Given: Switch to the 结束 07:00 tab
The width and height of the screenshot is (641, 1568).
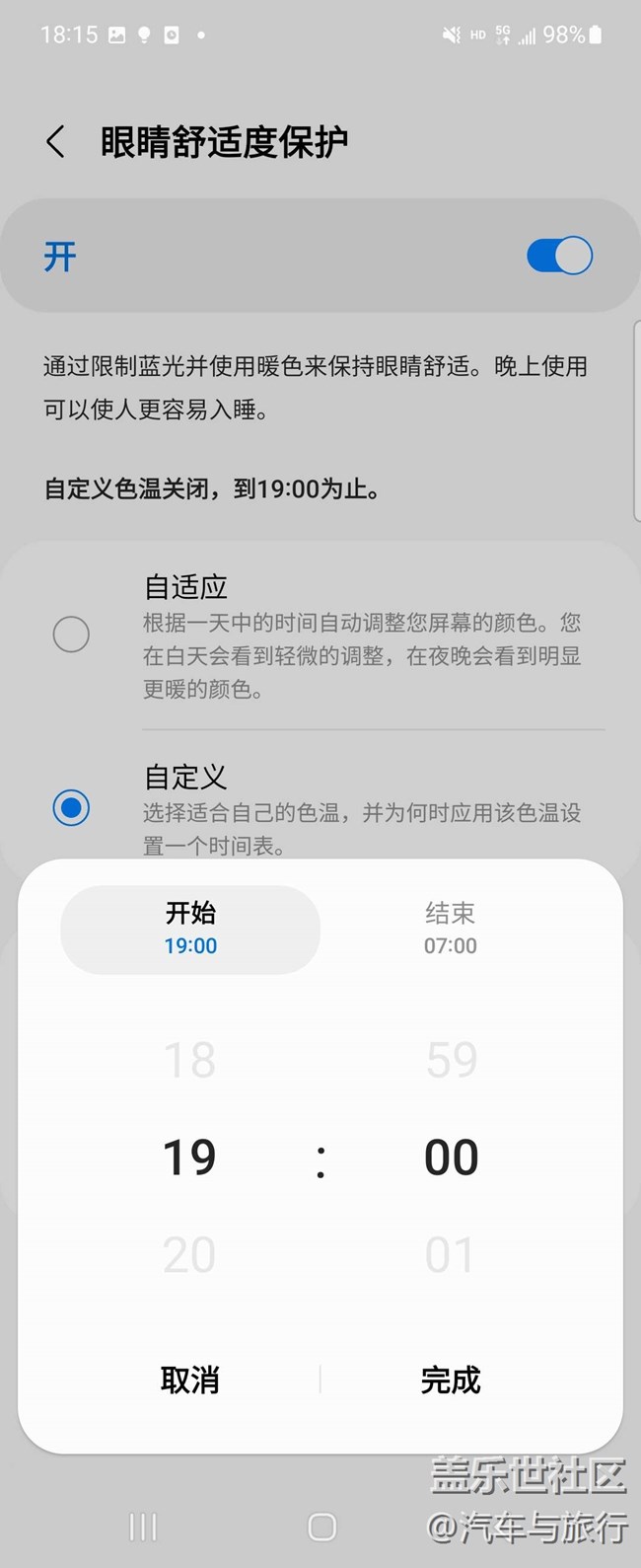Looking at the screenshot, I should (x=450, y=929).
